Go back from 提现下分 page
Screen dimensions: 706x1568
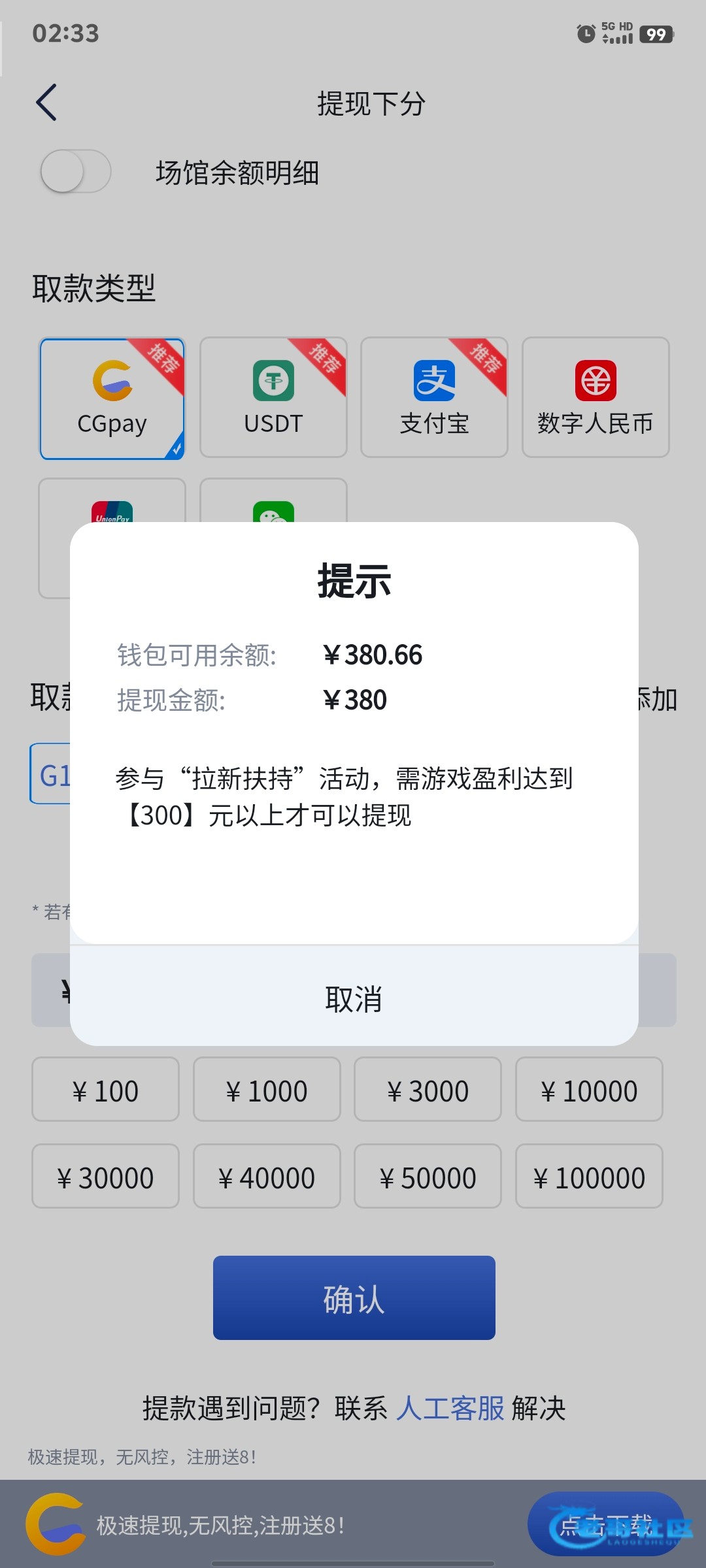point(46,103)
